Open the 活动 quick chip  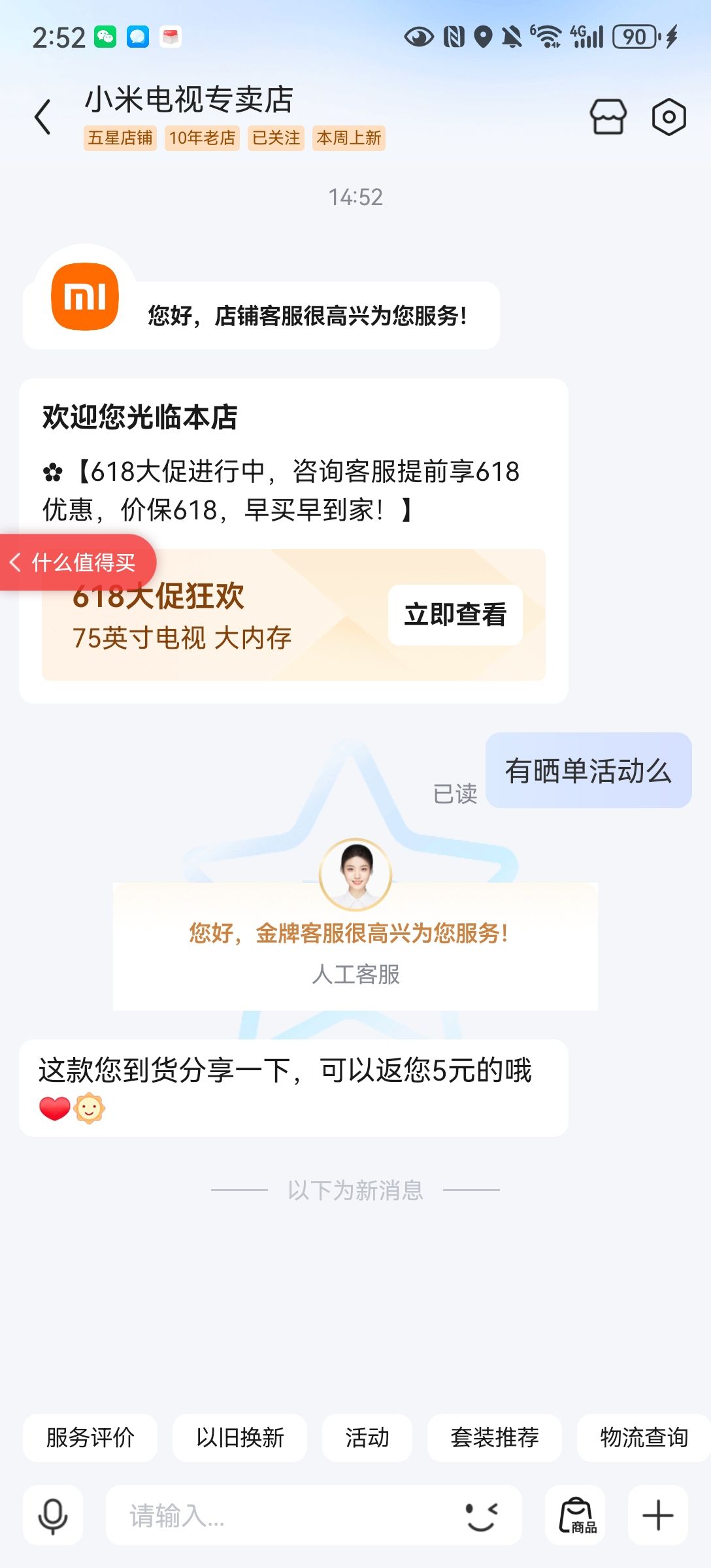tap(367, 1437)
